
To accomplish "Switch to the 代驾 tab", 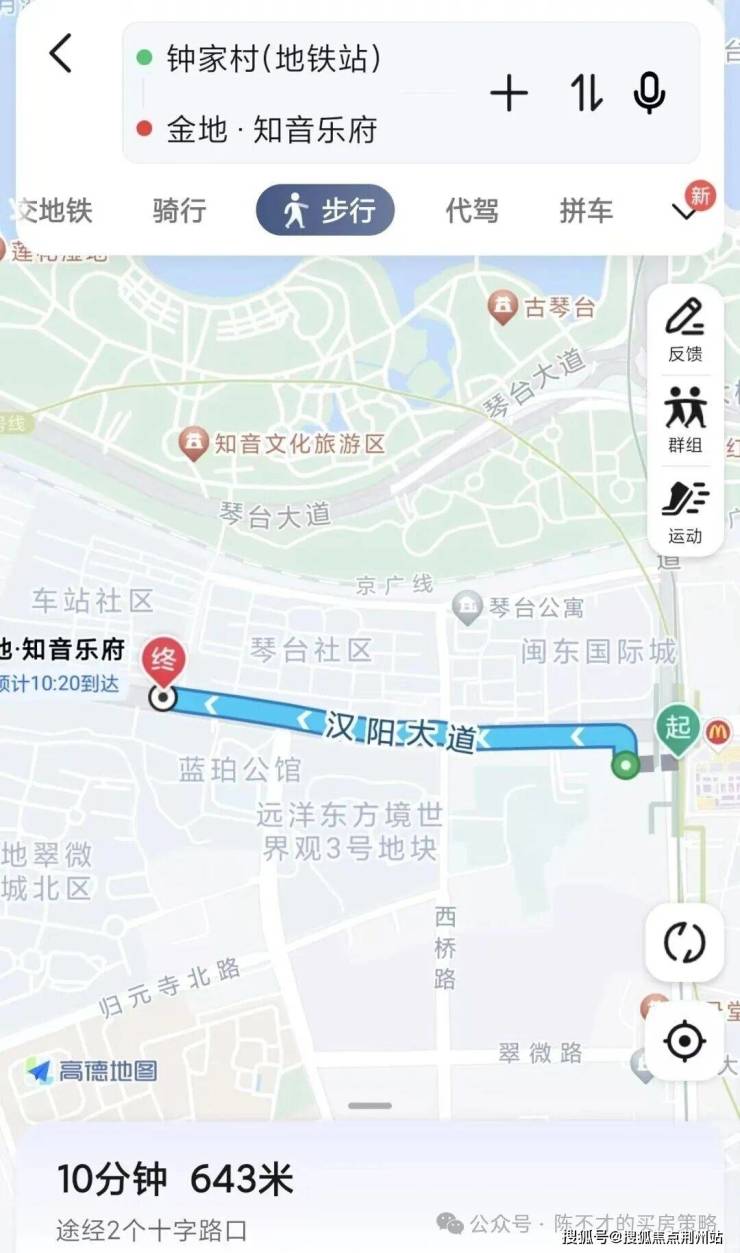I will (471, 211).
